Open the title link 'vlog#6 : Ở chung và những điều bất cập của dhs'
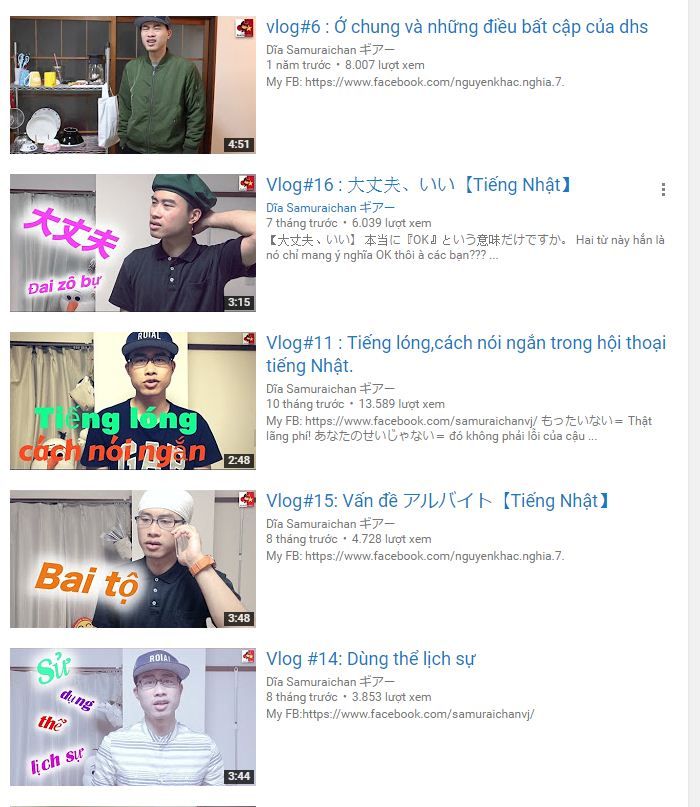This screenshot has width=700, height=807. pos(457,27)
